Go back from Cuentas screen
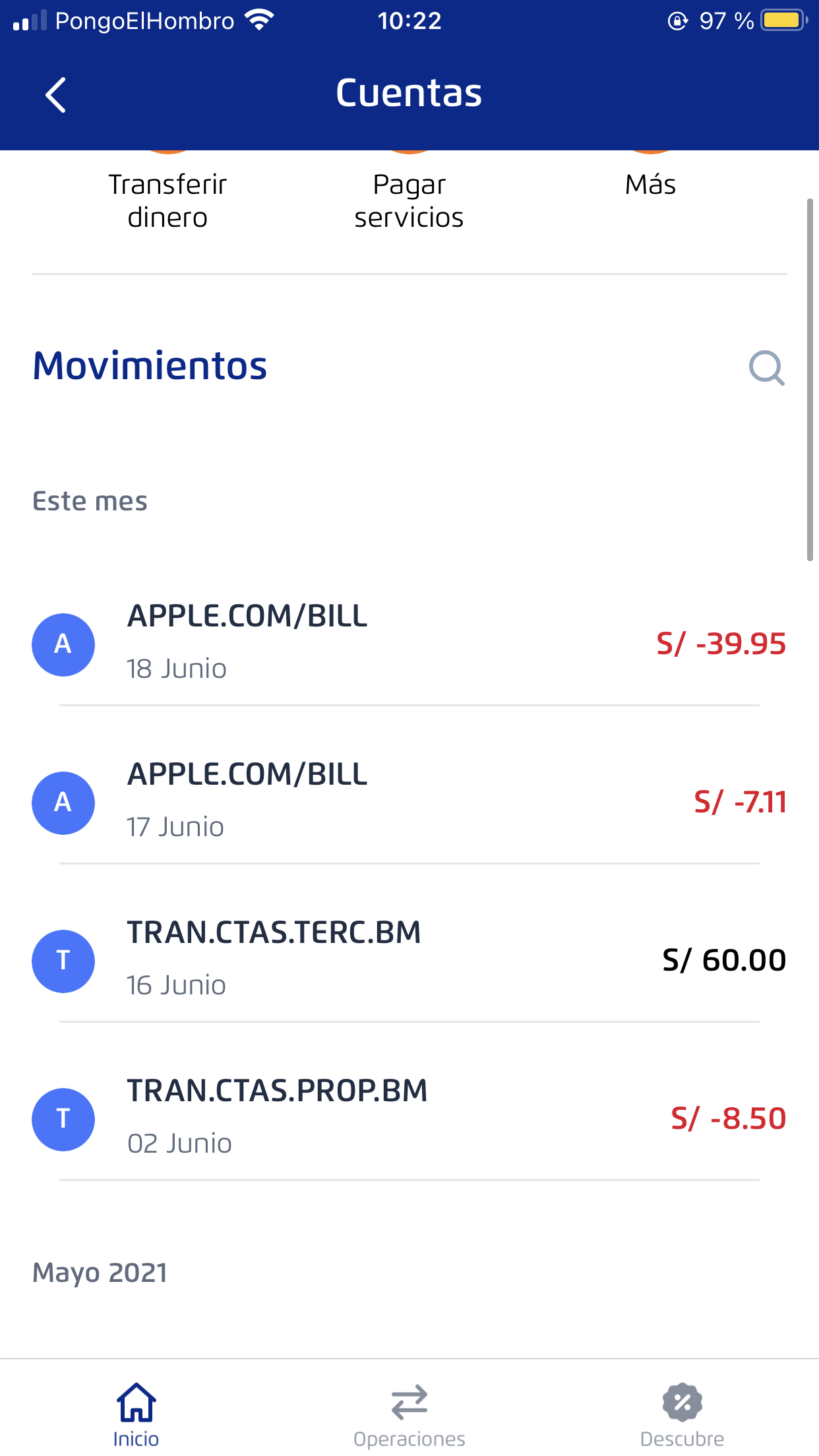The width and height of the screenshot is (819, 1456). click(56, 95)
